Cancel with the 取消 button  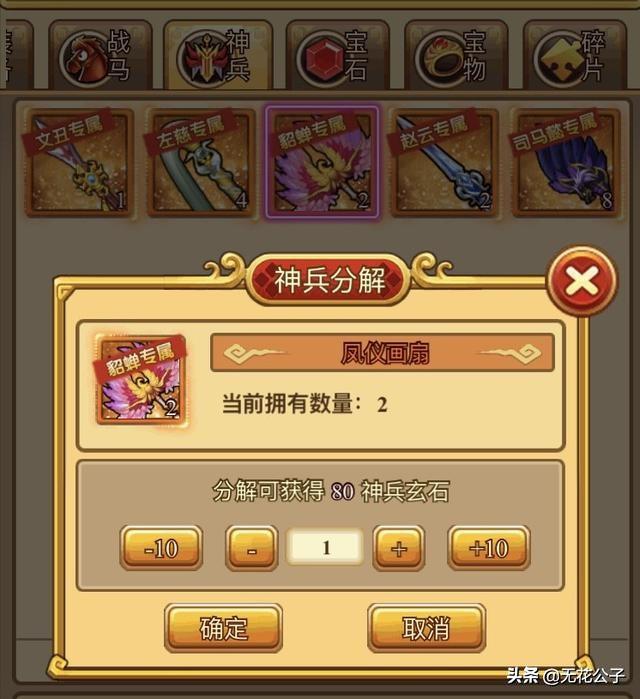(426, 628)
